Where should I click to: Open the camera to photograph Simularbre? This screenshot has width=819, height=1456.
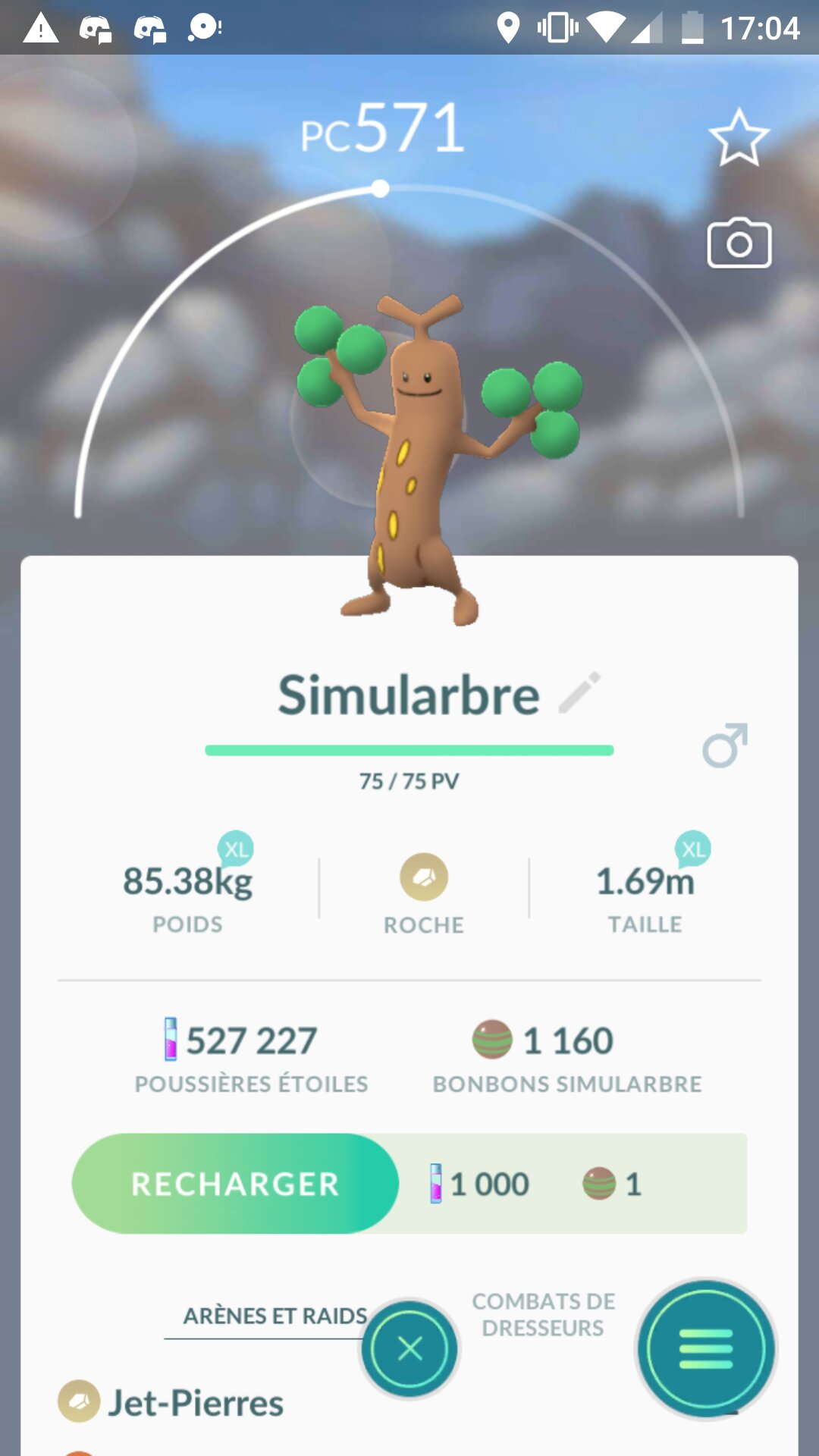pyautogui.click(x=739, y=243)
